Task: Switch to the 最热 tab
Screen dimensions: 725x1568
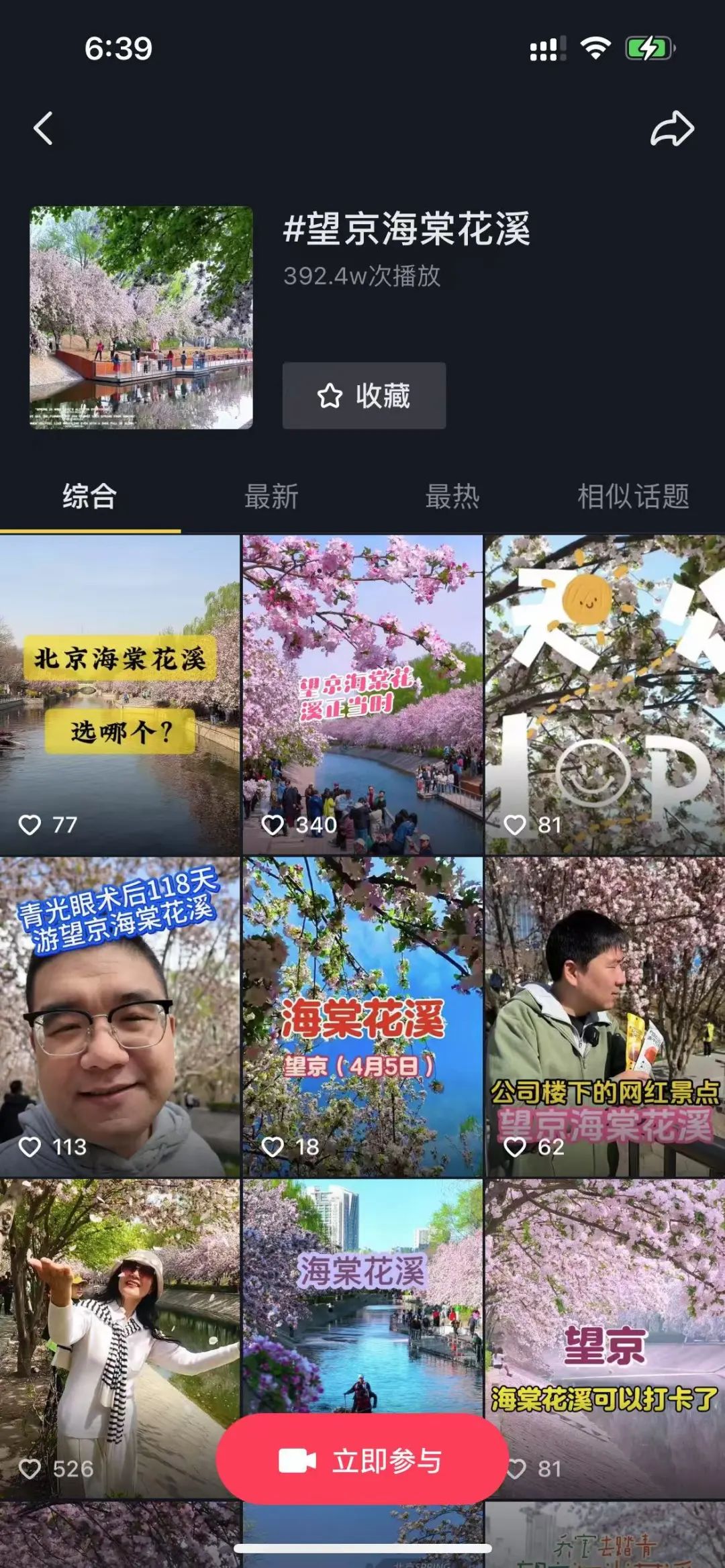Action: [452, 497]
